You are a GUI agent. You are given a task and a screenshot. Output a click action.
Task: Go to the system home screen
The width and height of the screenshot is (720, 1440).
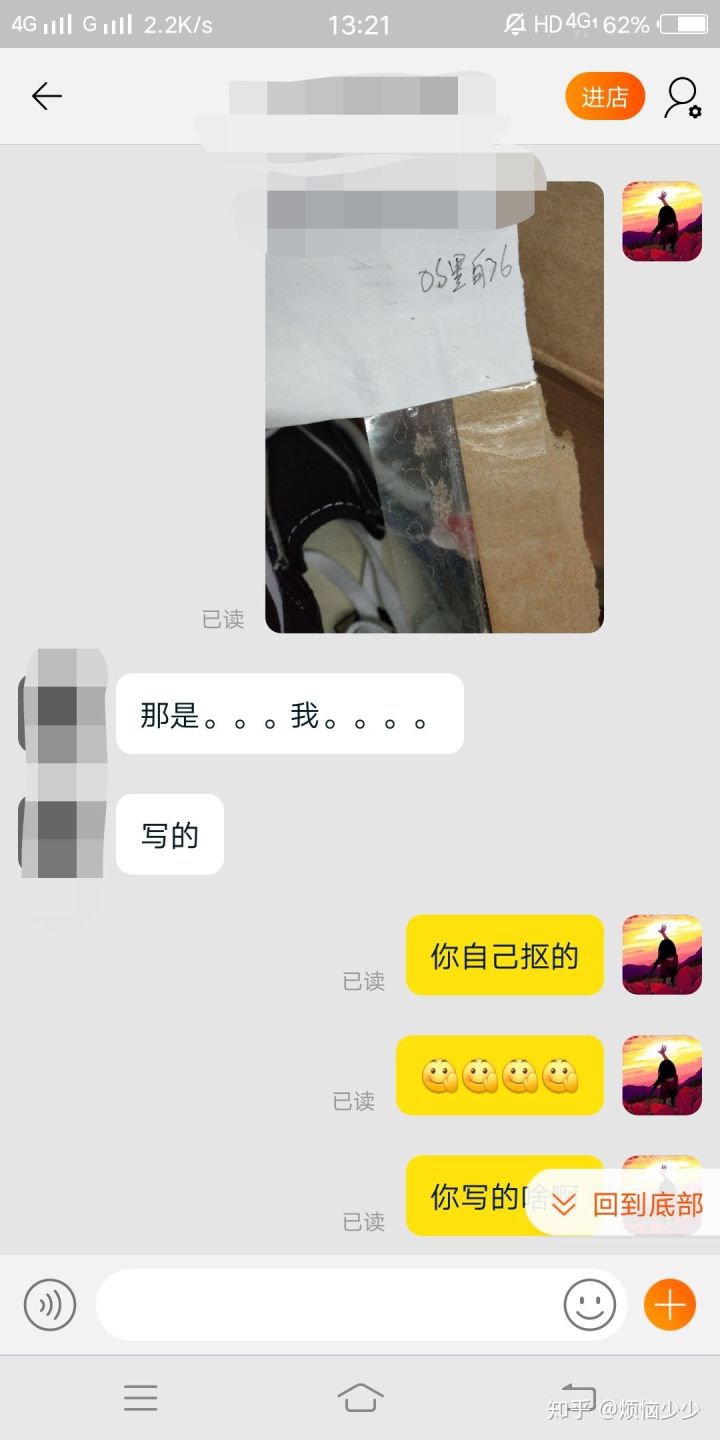click(x=360, y=1397)
